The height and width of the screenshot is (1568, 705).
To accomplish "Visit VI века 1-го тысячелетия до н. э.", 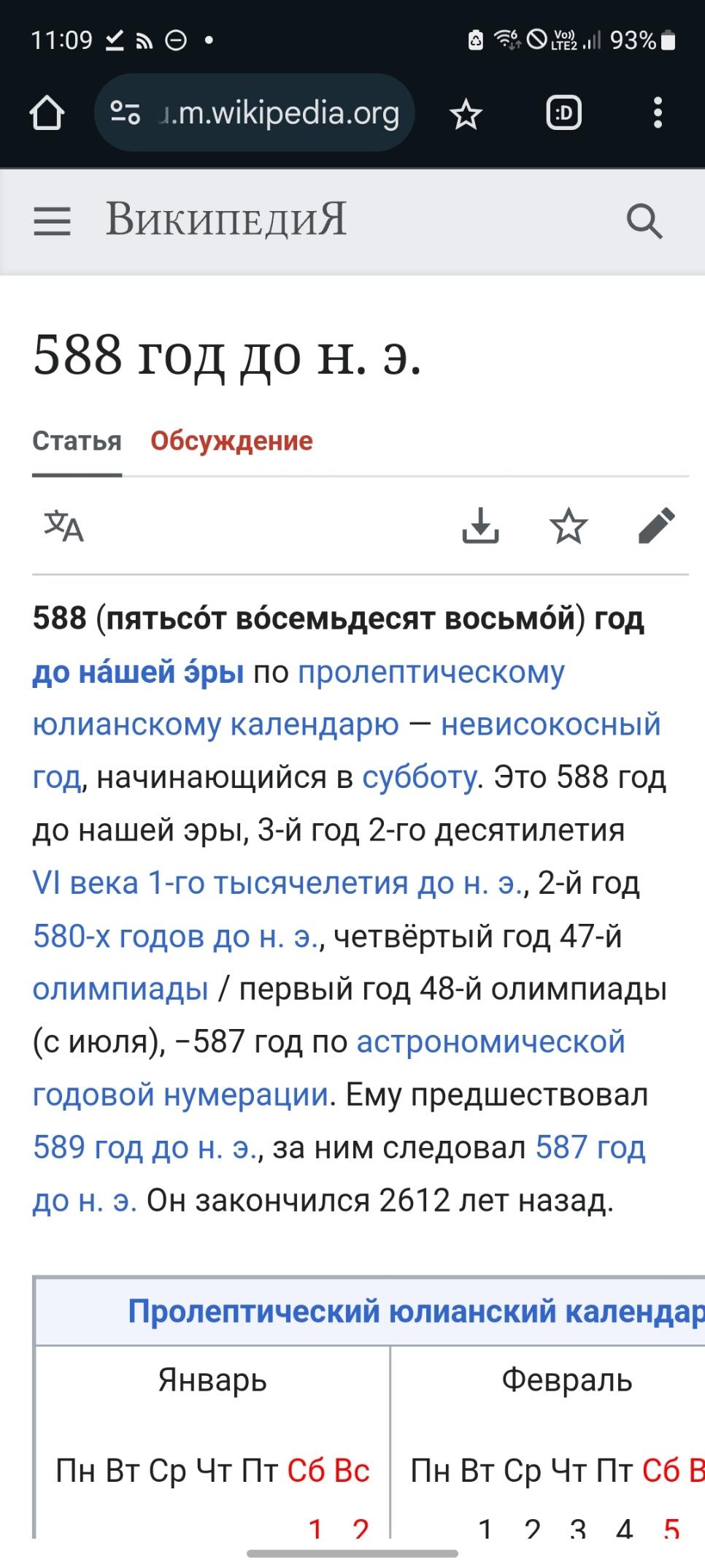I will pyautogui.click(x=277, y=884).
